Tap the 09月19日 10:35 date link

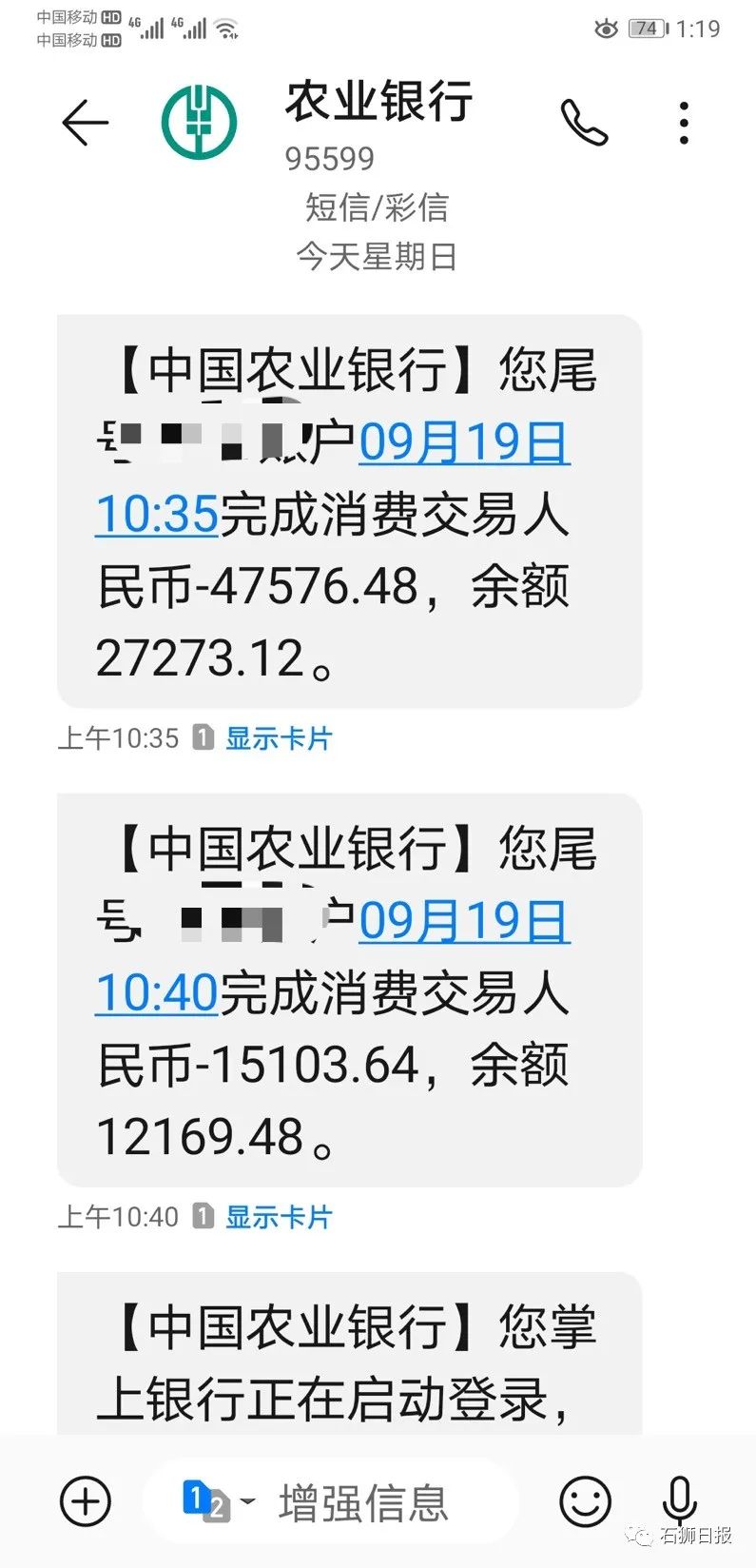coord(464,443)
